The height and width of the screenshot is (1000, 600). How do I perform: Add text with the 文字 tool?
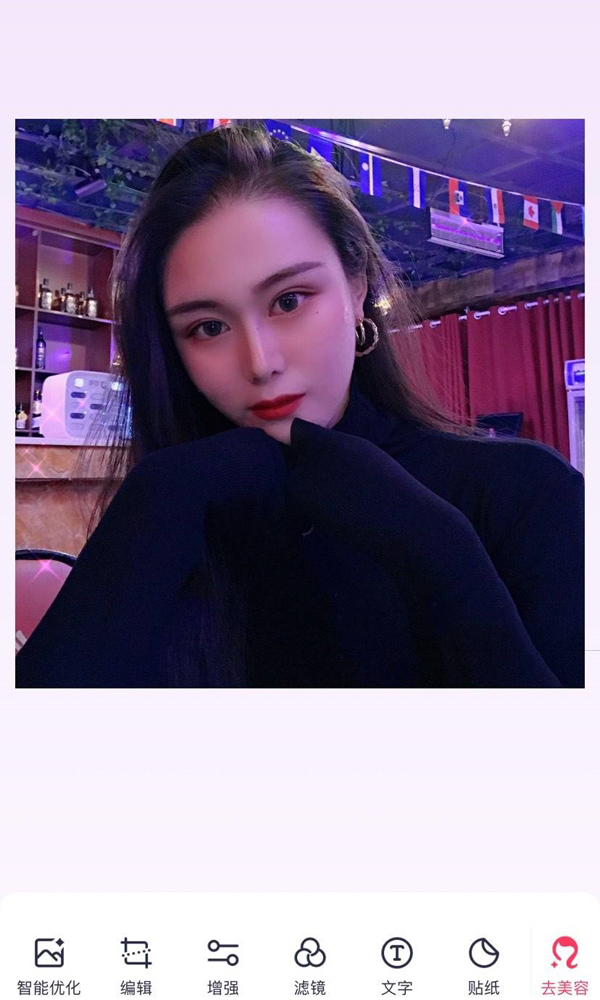click(x=397, y=963)
